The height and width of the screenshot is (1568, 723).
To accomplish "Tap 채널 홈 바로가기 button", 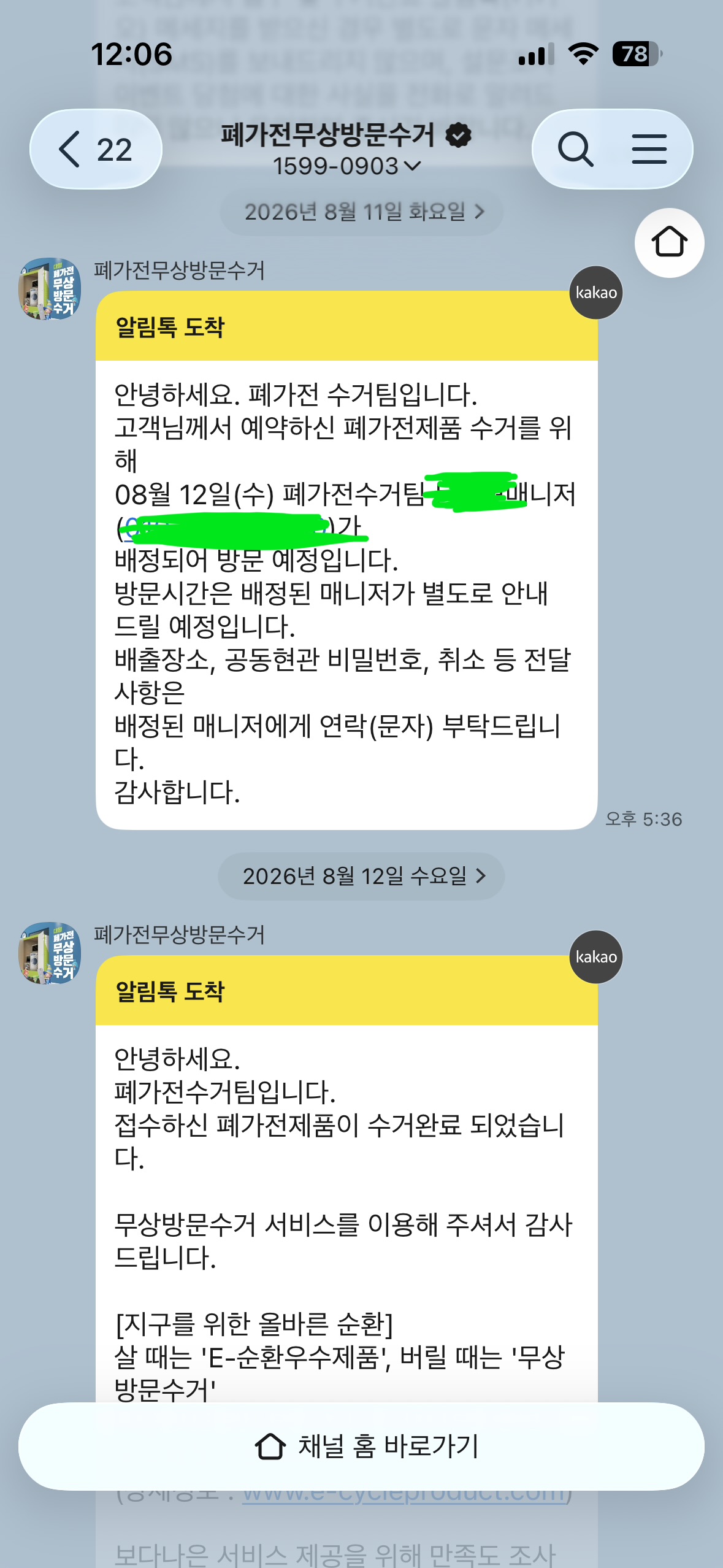I will tap(362, 1446).
